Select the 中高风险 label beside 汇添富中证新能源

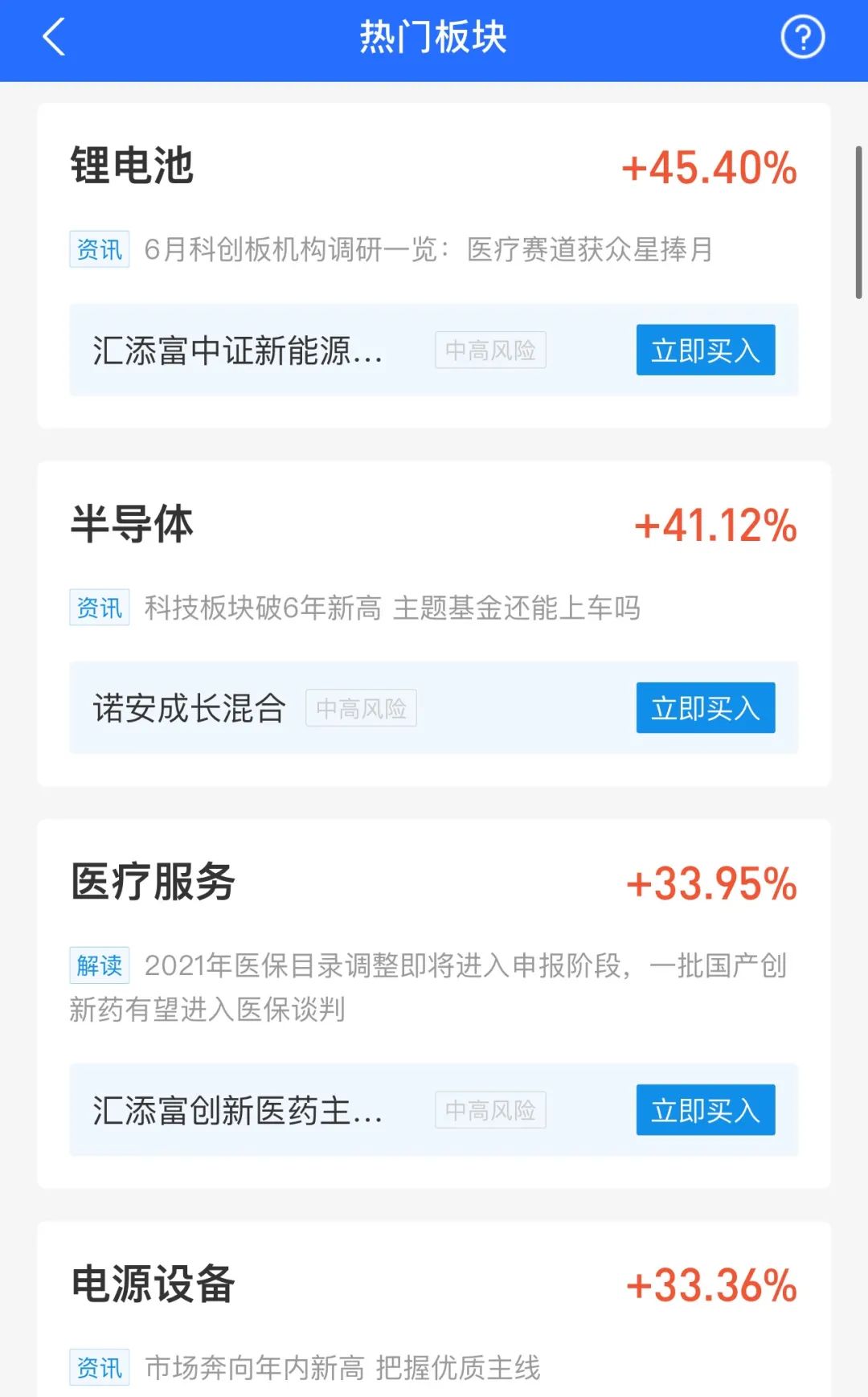(x=491, y=350)
